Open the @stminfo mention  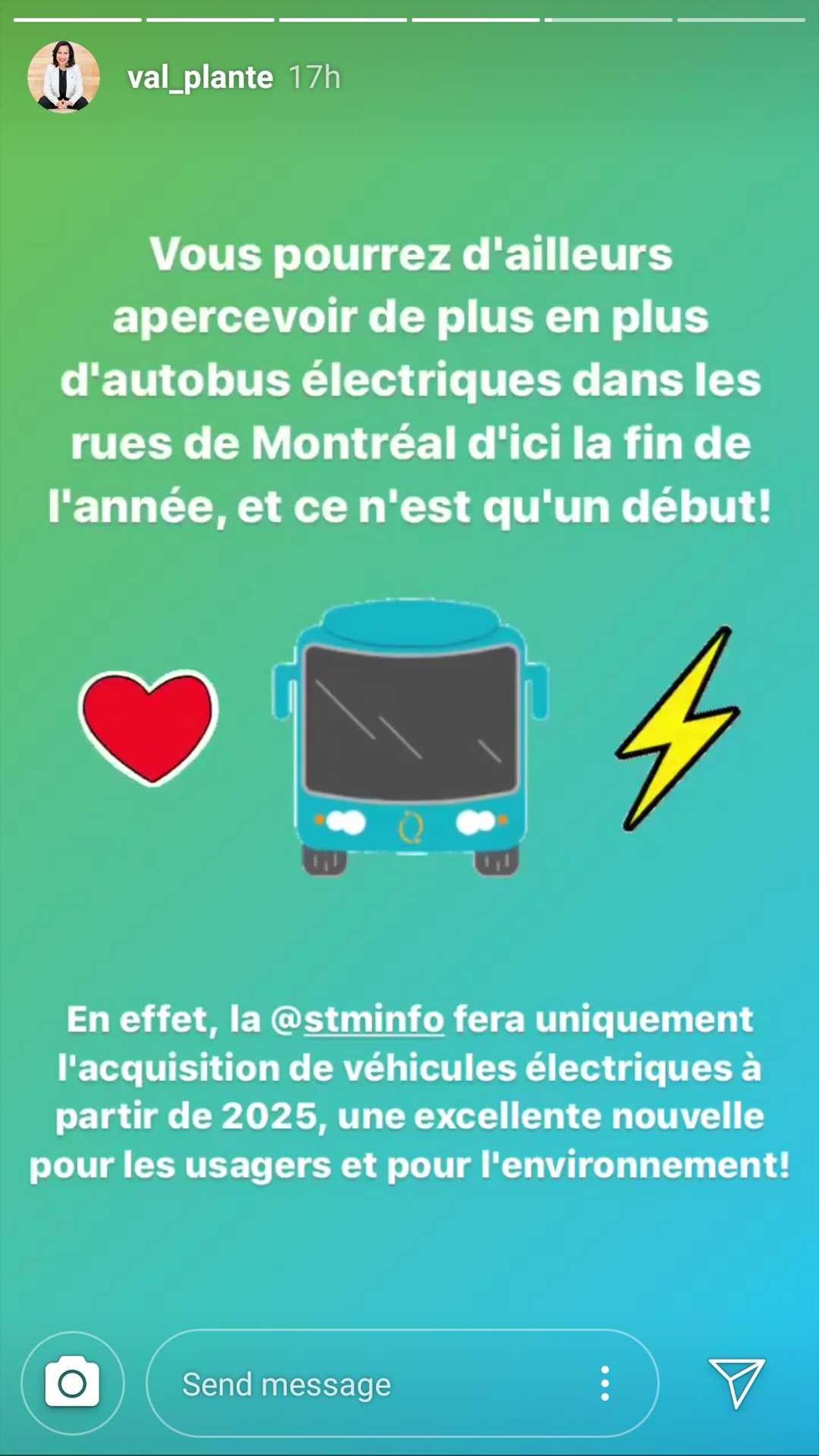(358, 1020)
